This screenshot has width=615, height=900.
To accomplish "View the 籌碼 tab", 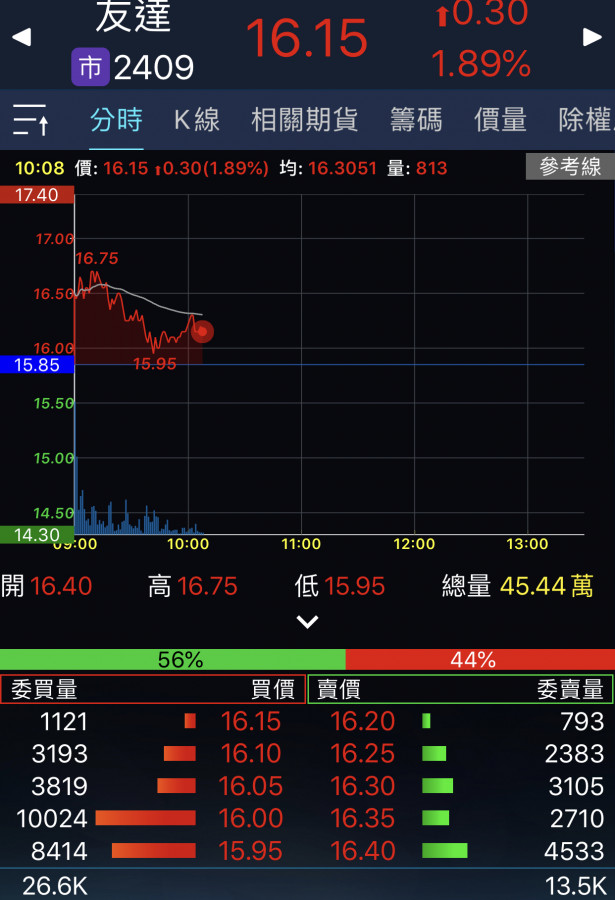I will (416, 120).
